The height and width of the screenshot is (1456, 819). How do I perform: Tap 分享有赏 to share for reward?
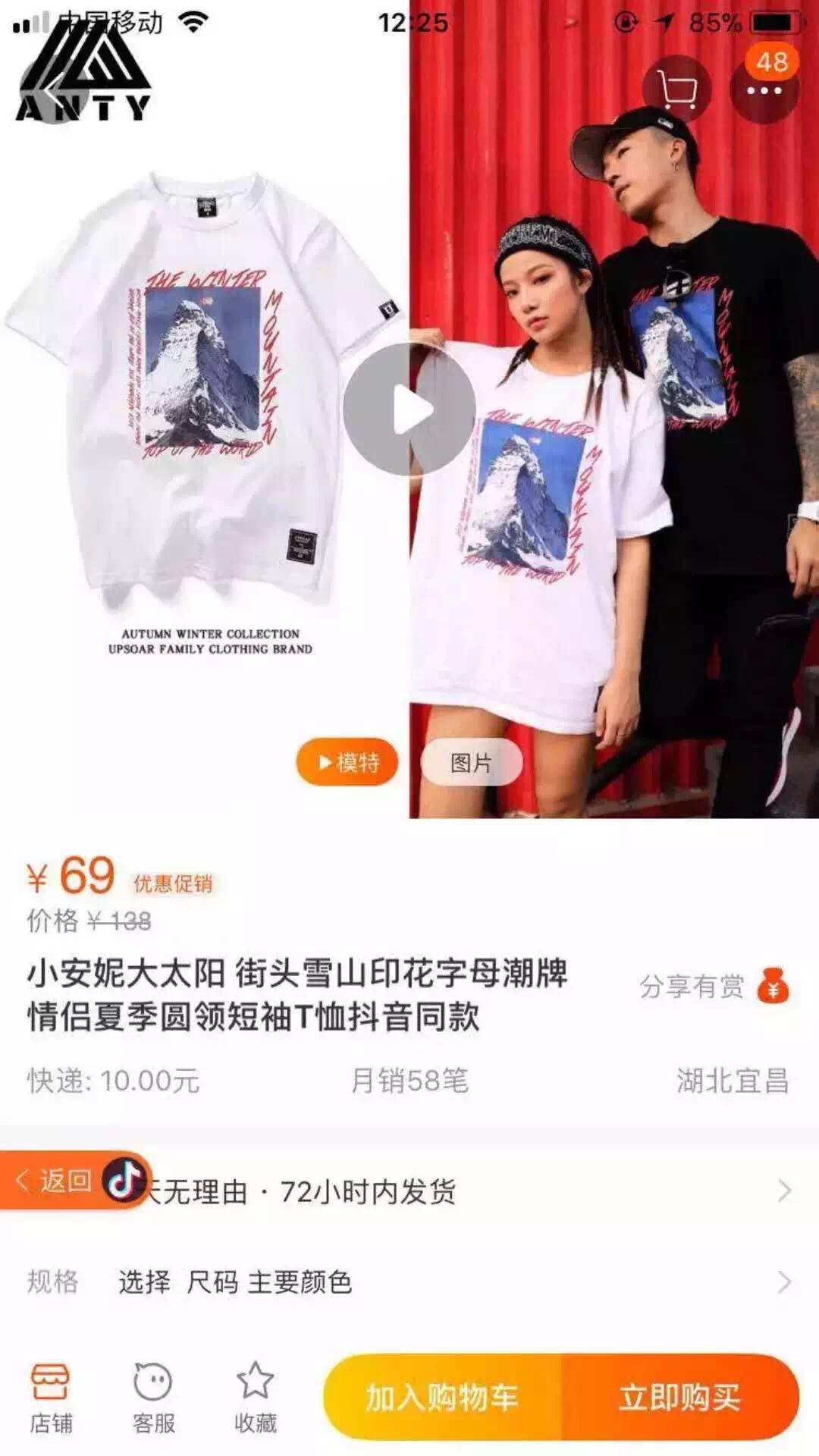pos(714,987)
